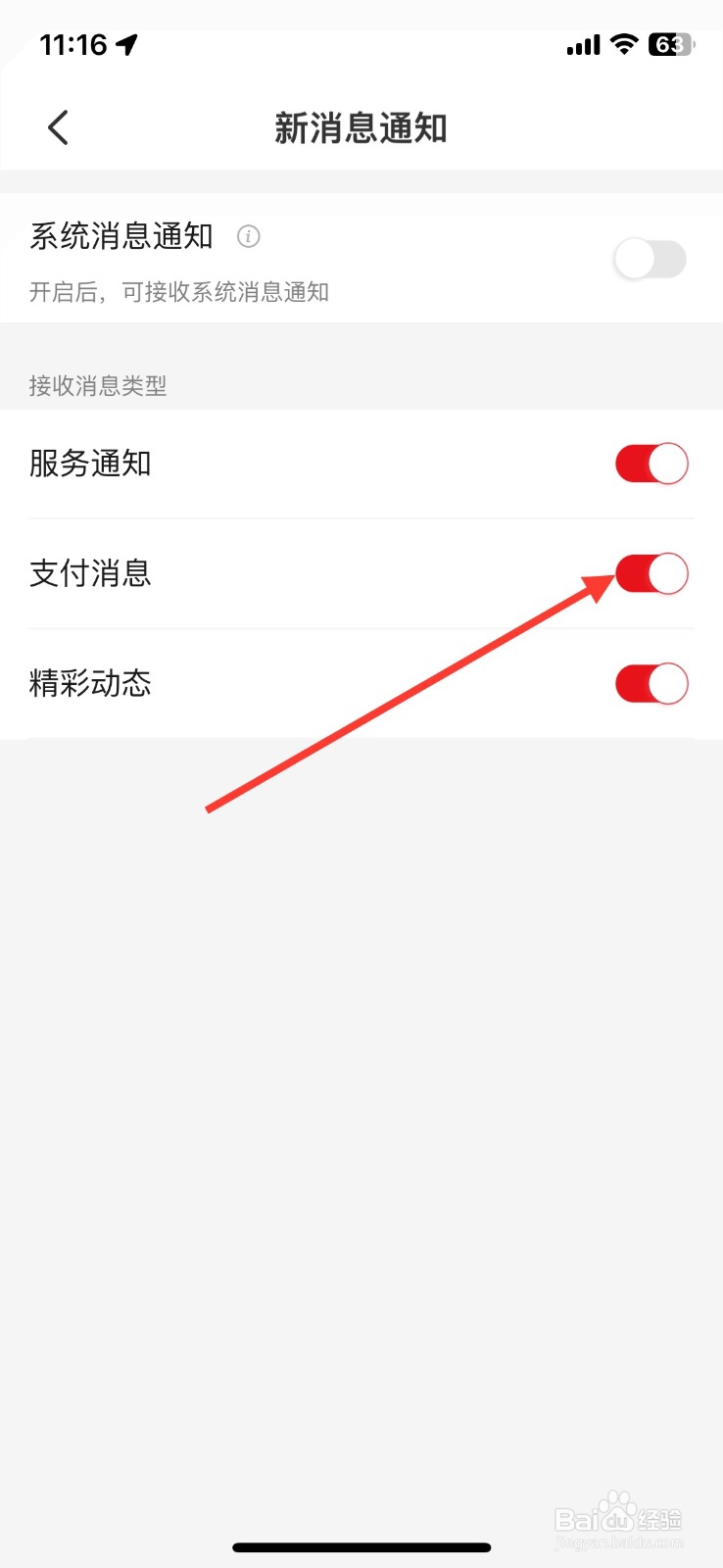Viewport: 723px width, 1568px height.
Task: Tap the Wi-Fi icon in status bar
Action: click(623, 43)
